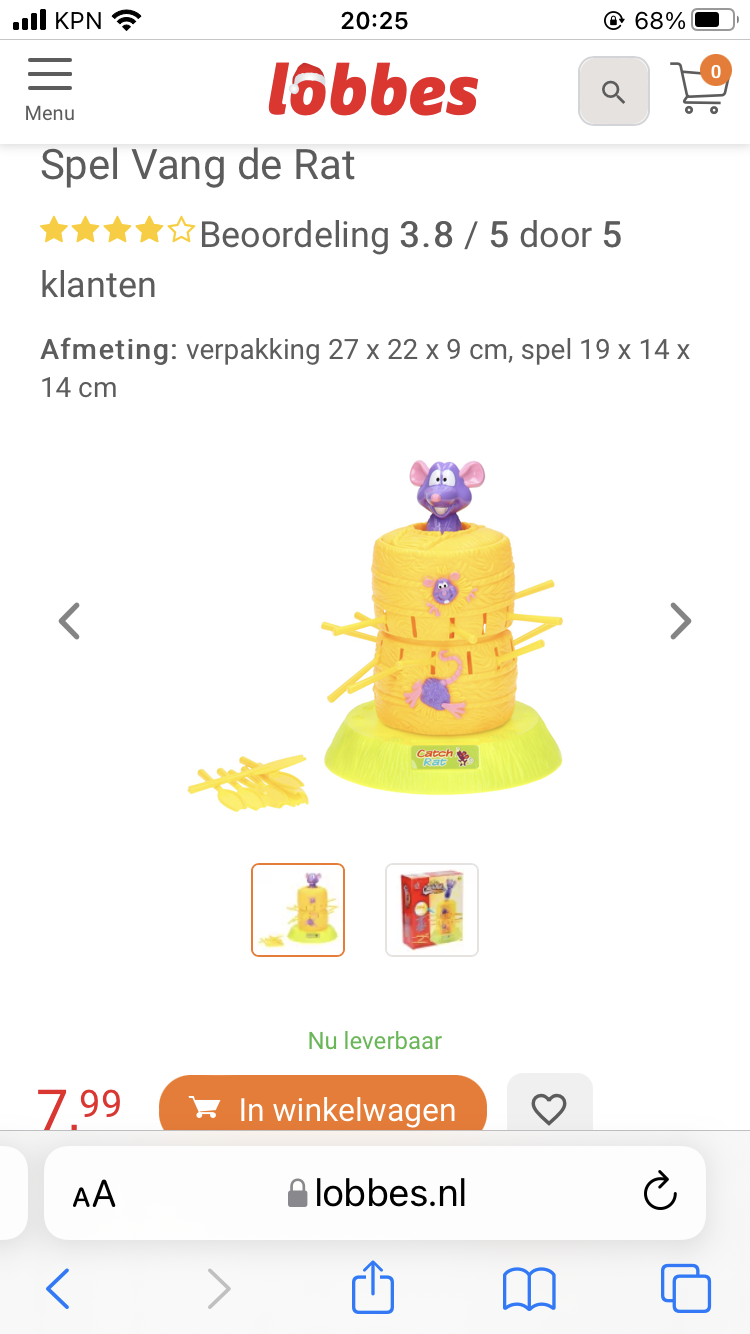Tap the search magnifier button
This screenshot has height=1334, width=750.
coord(614,92)
